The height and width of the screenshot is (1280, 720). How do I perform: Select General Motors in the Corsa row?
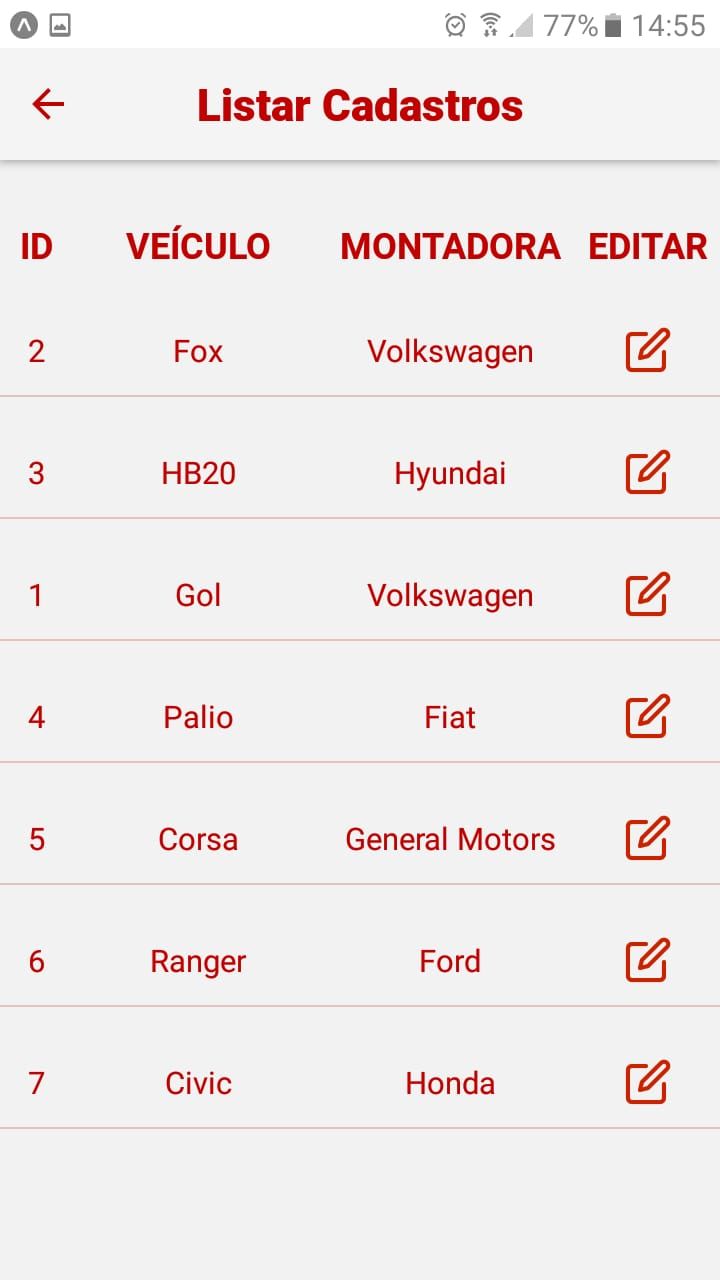click(x=450, y=839)
